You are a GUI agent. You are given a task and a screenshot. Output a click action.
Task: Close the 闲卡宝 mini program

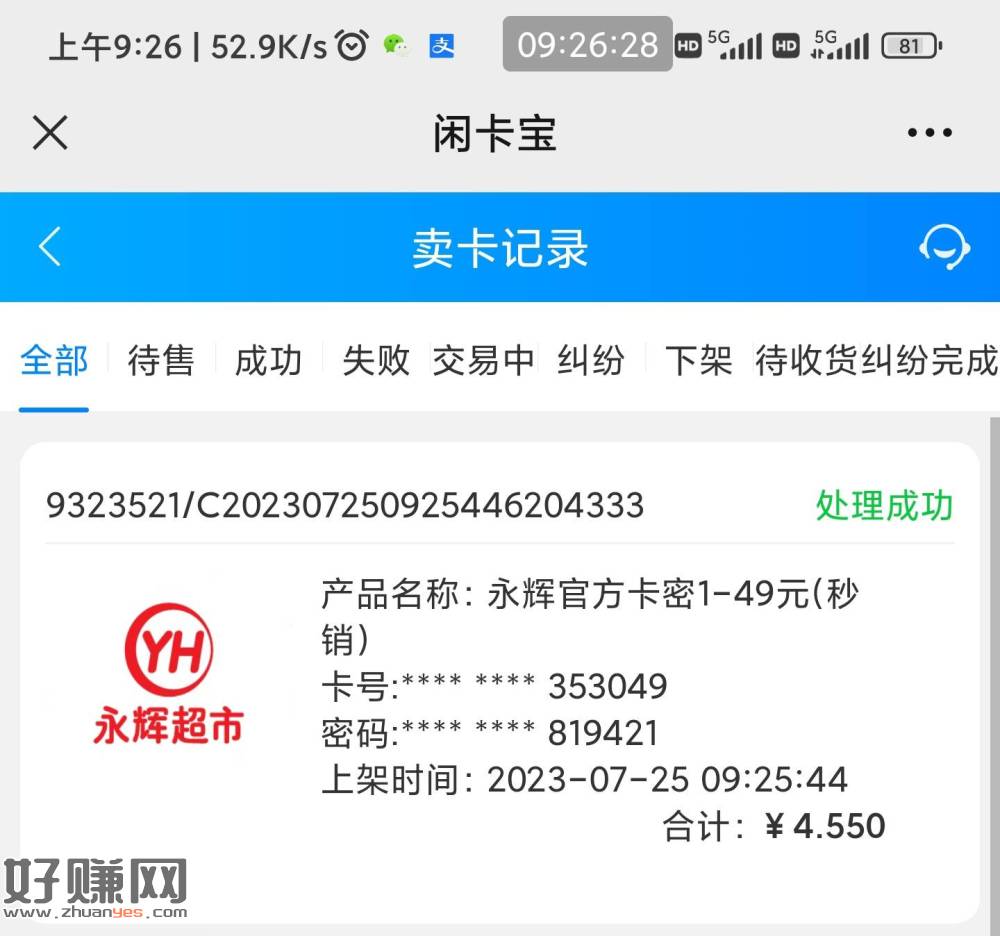[x=50, y=133]
